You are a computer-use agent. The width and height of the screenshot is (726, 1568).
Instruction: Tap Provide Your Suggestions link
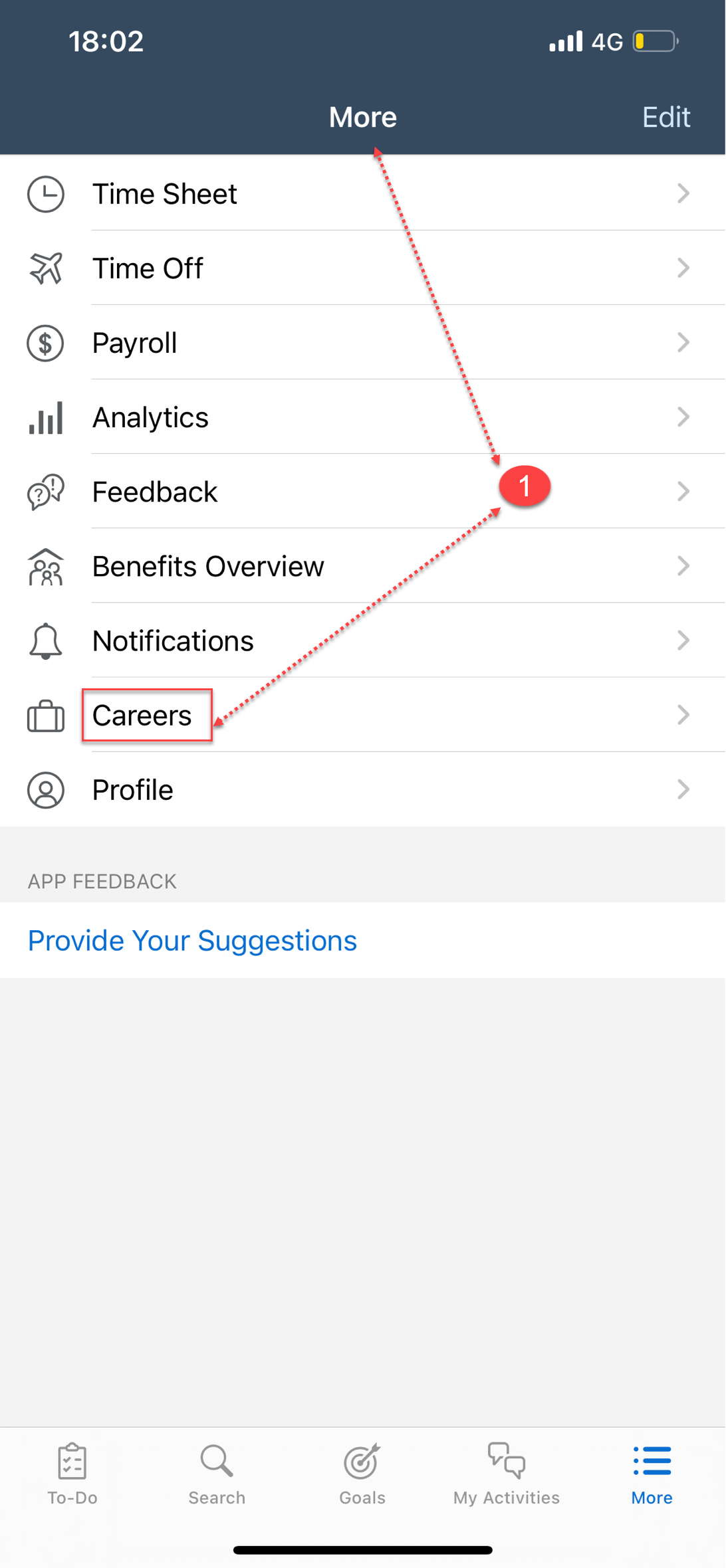coord(192,940)
